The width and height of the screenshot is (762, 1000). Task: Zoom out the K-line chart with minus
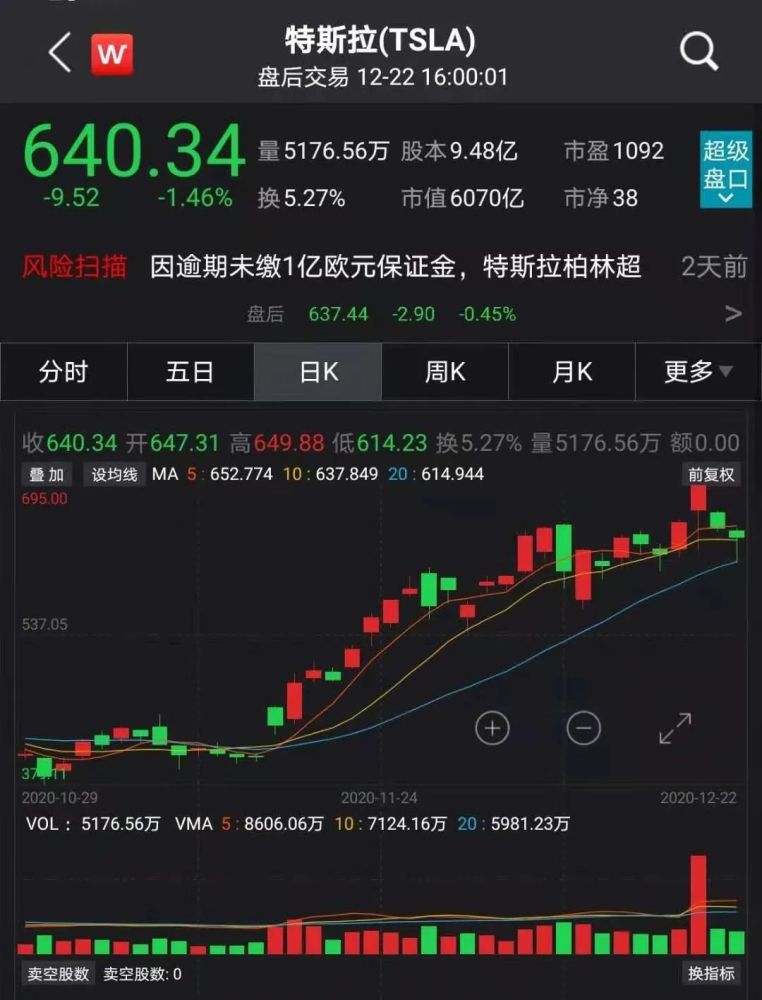(583, 728)
